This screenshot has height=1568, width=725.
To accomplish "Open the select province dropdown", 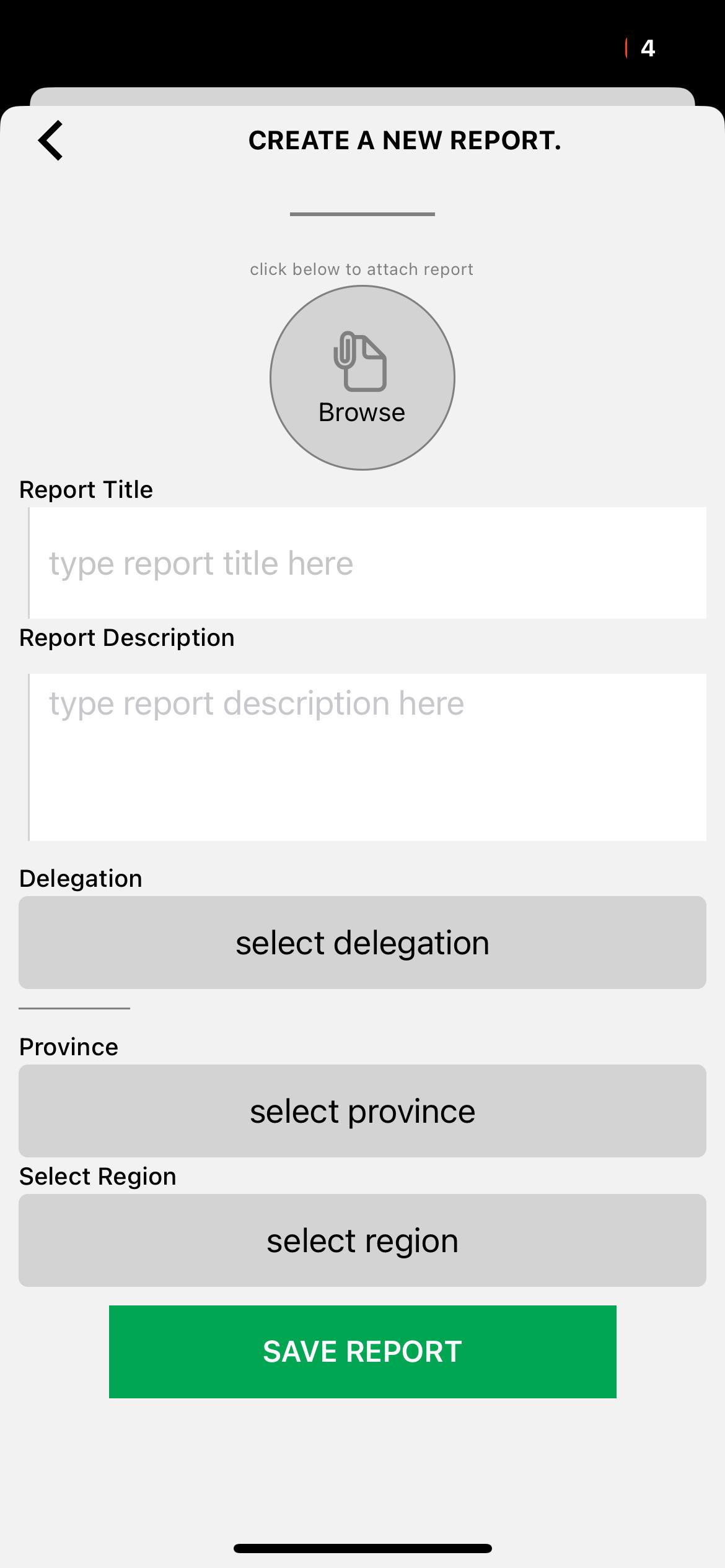I will click(362, 1111).
